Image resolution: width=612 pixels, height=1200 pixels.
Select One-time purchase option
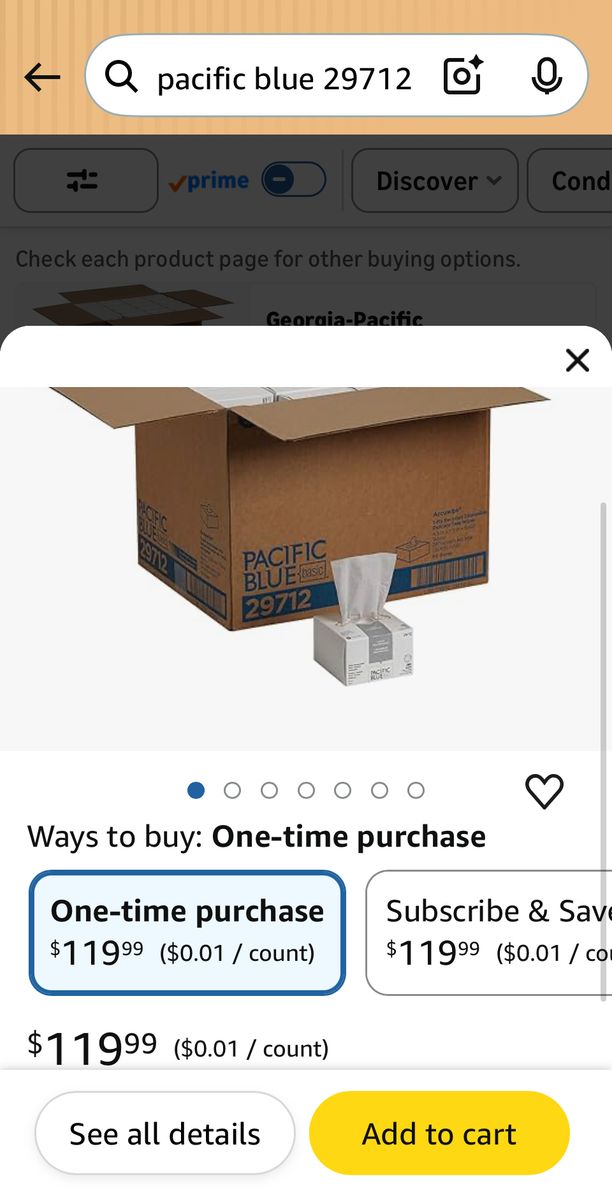[188, 932]
